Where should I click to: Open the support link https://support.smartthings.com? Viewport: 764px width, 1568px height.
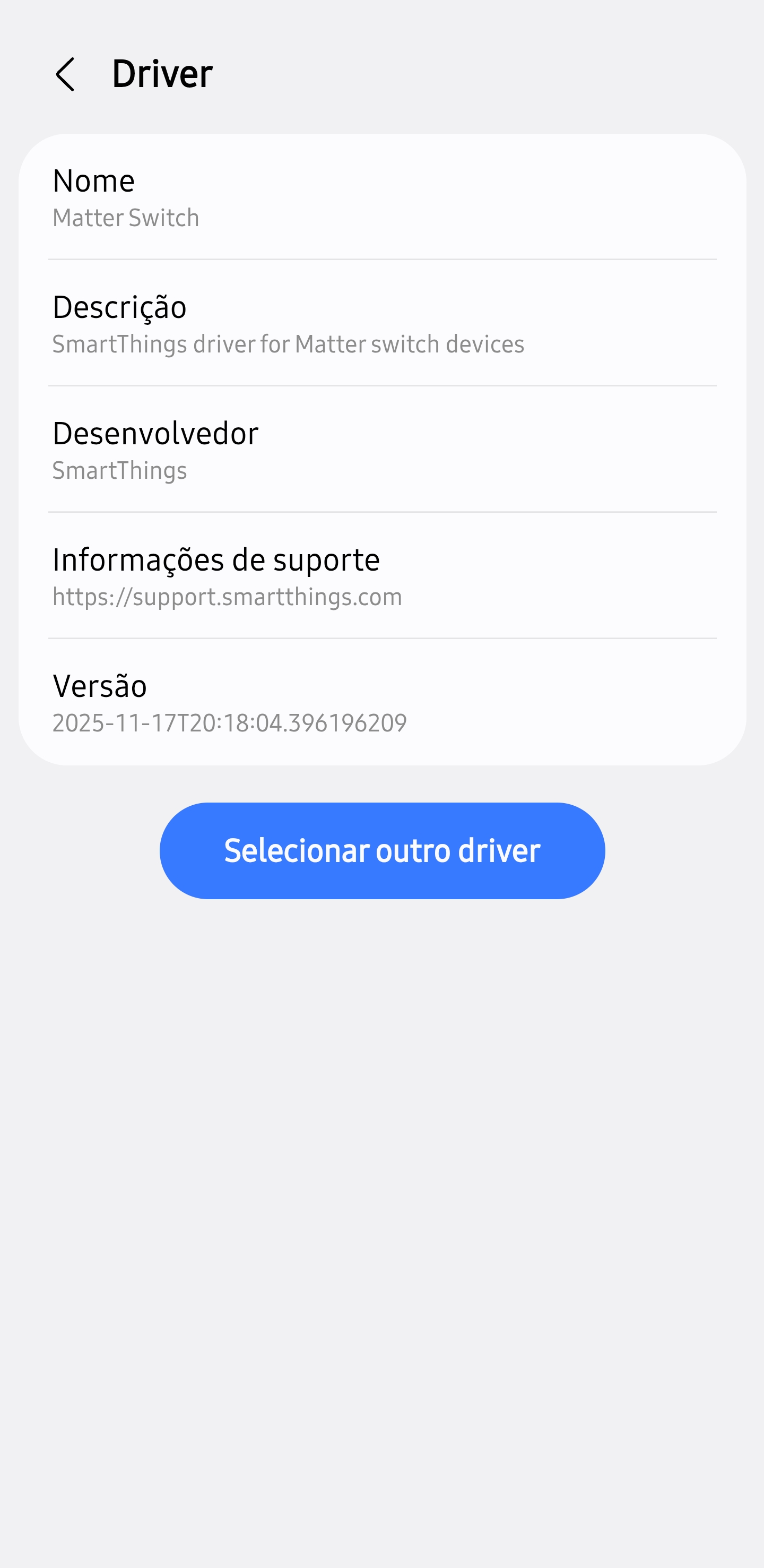(x=228, y=597)
